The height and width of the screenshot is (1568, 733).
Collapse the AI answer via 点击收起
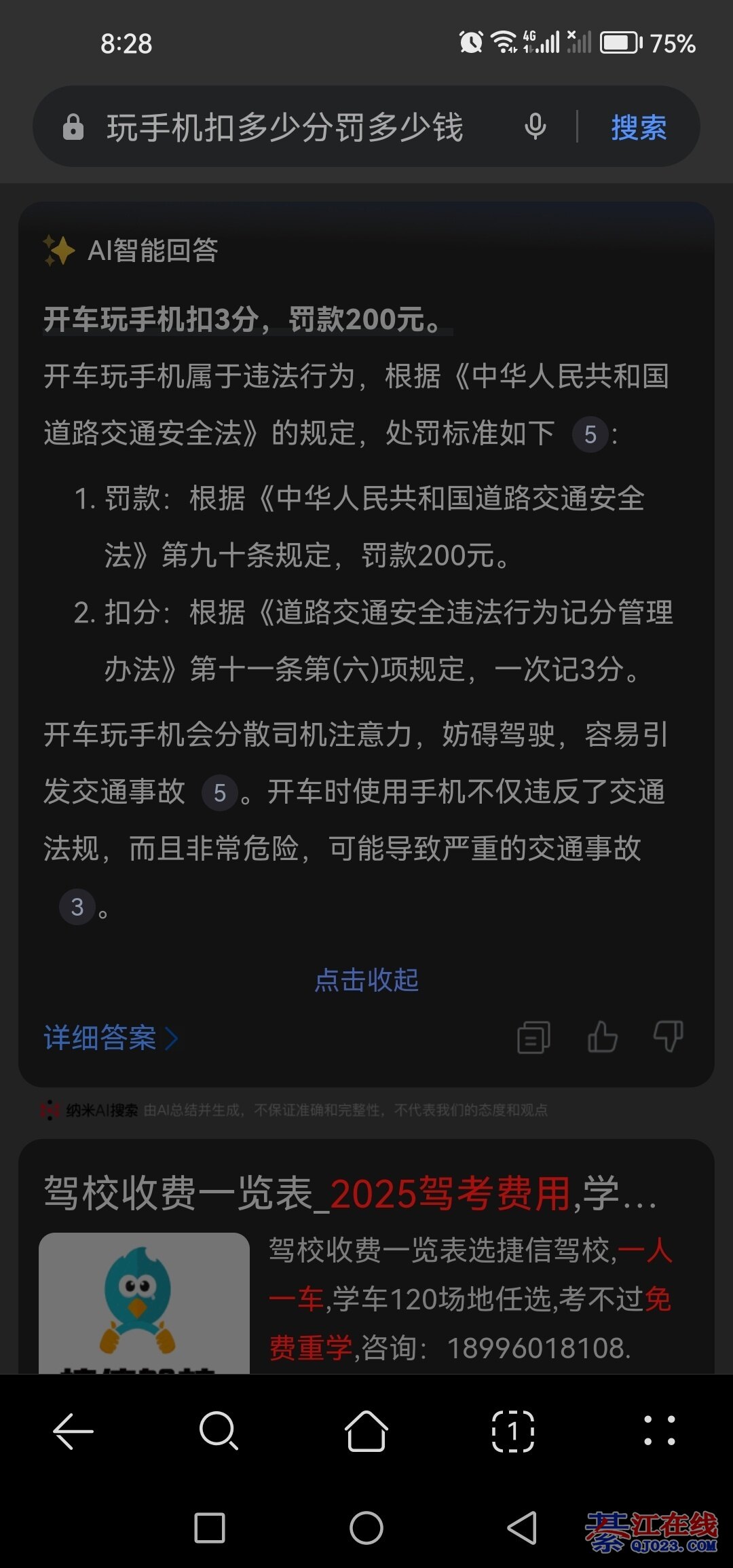coord(366,979)
